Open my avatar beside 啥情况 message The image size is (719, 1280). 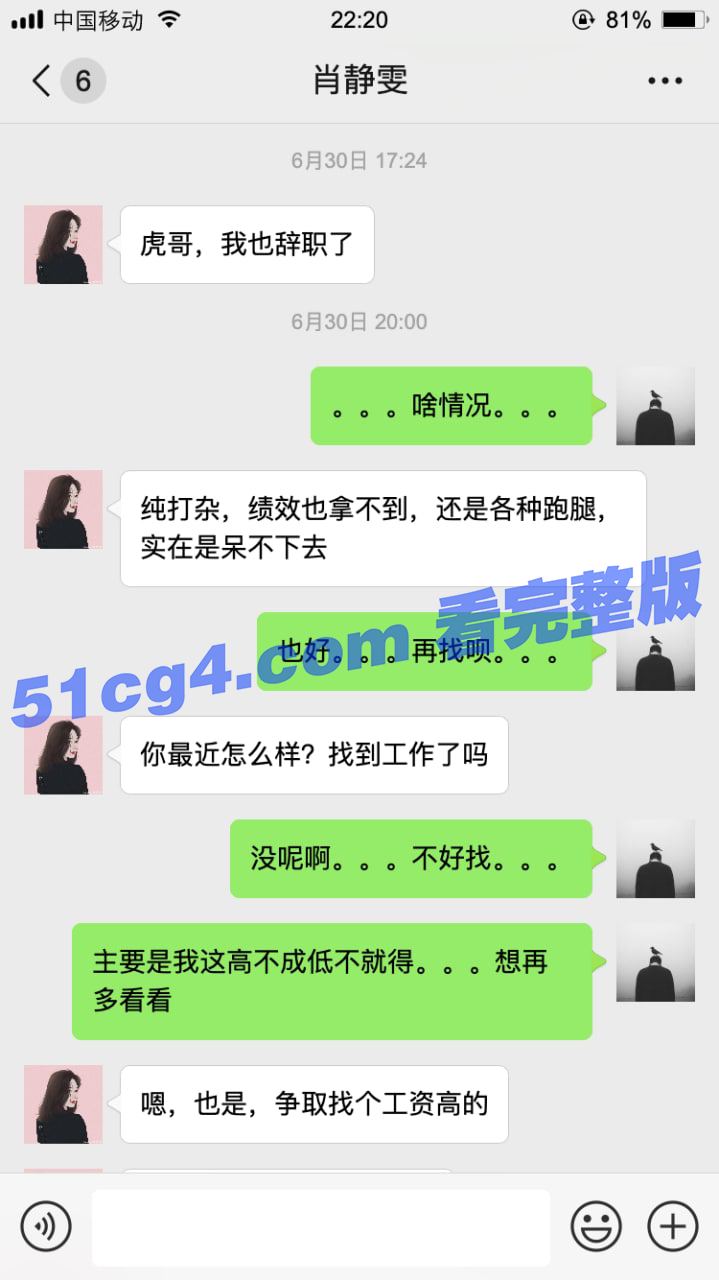tap(655, 405)
